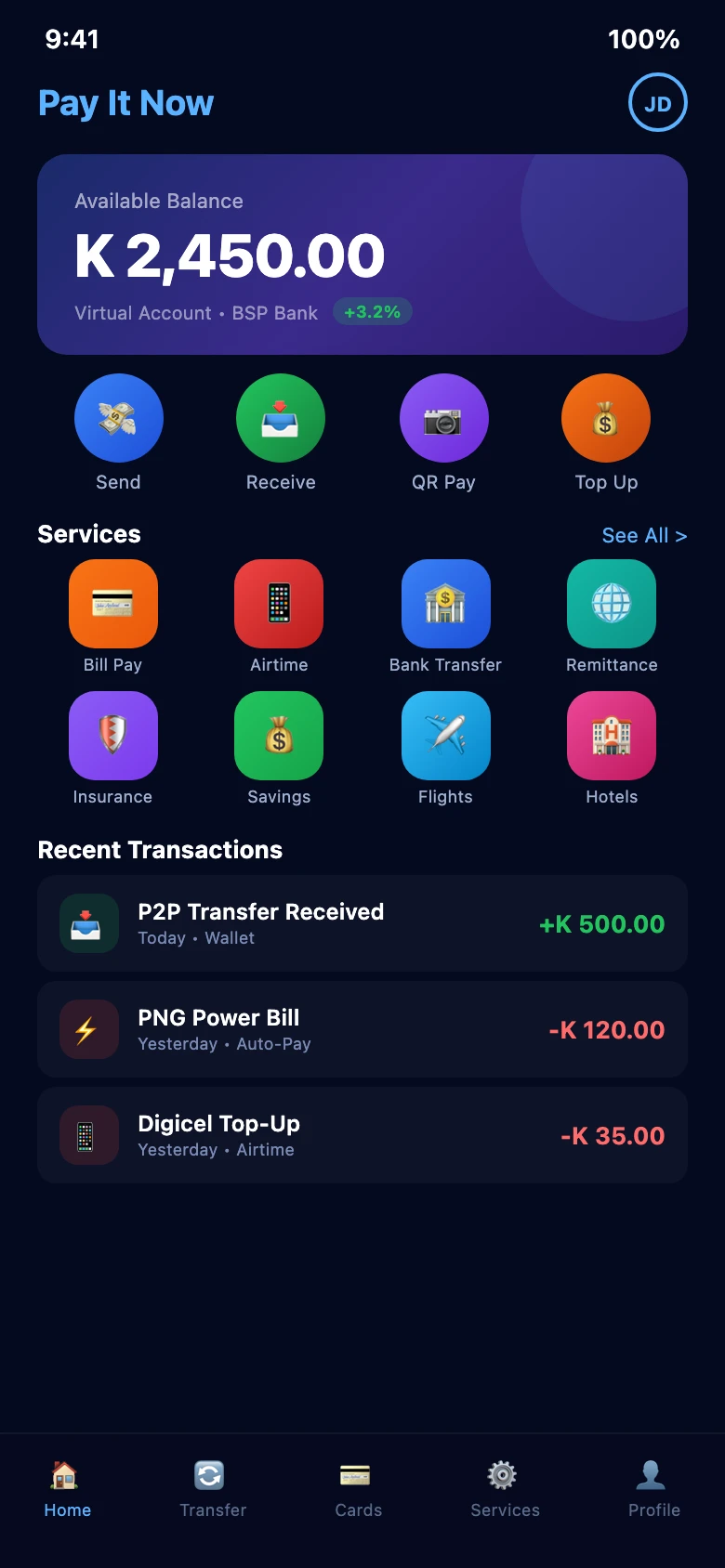This screenshot has width=725, height=1568.
Task: Switch to the Cards tab
Action: pyautogui.click(x=358, y=1489)
